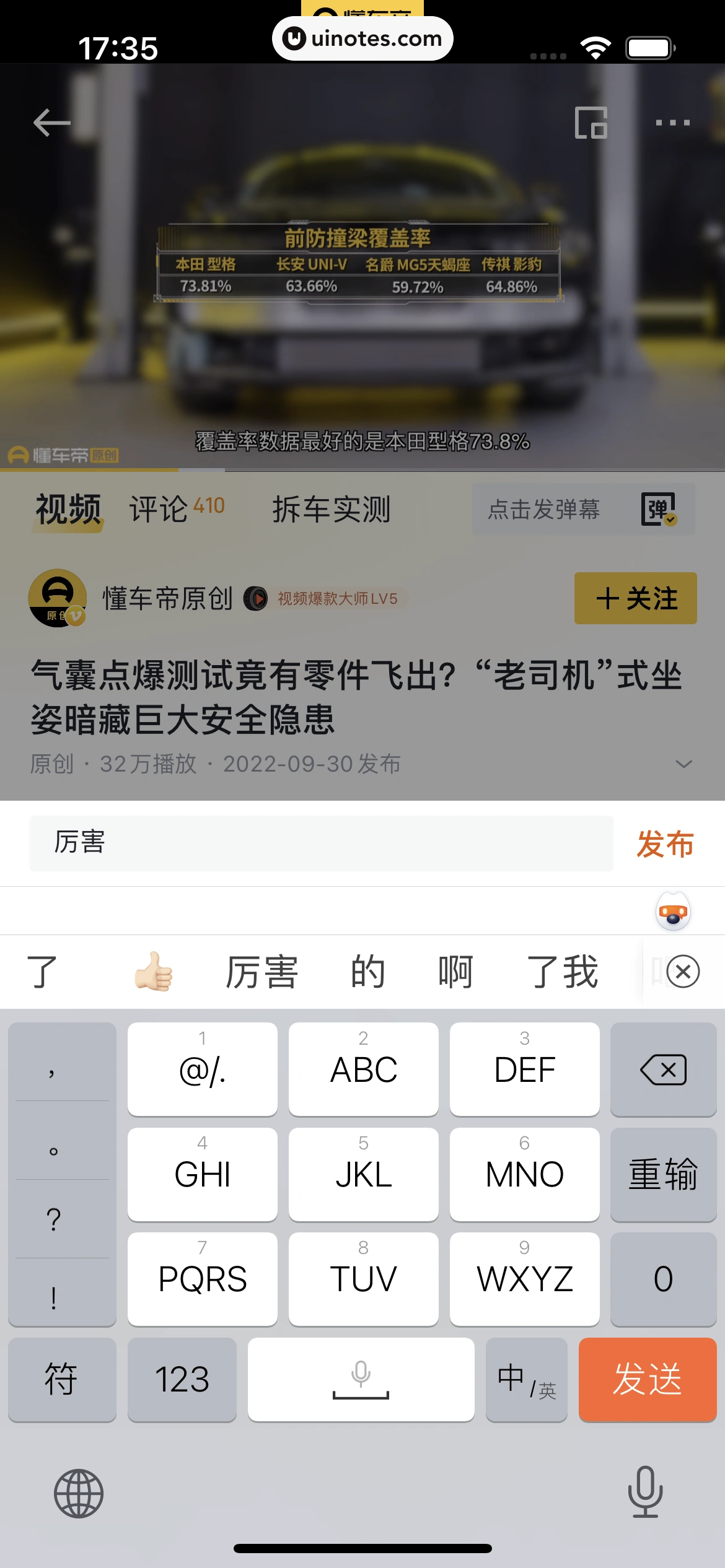Choose the 了我 word suggestion

click(562, 971)
